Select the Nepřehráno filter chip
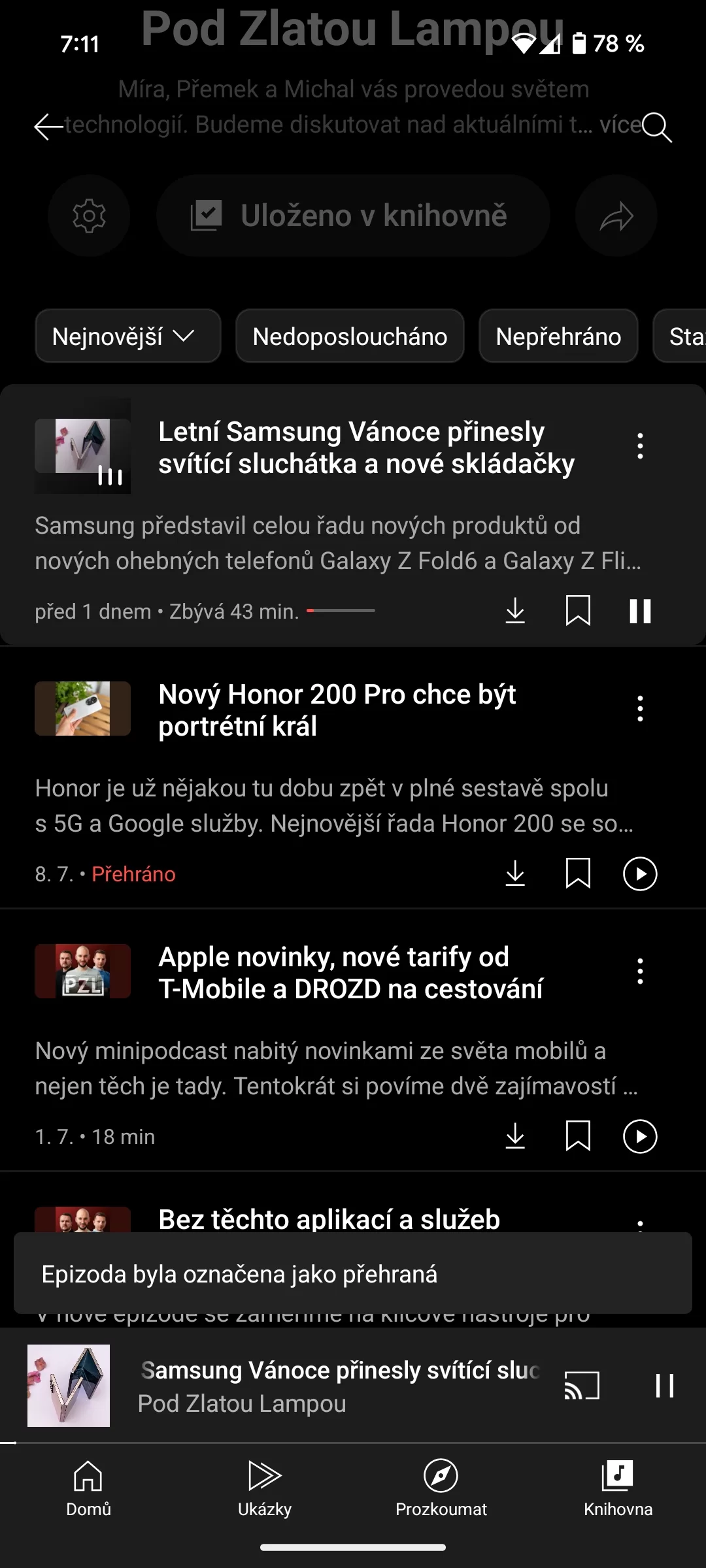 pyautogui.click(x=558, y=336)
